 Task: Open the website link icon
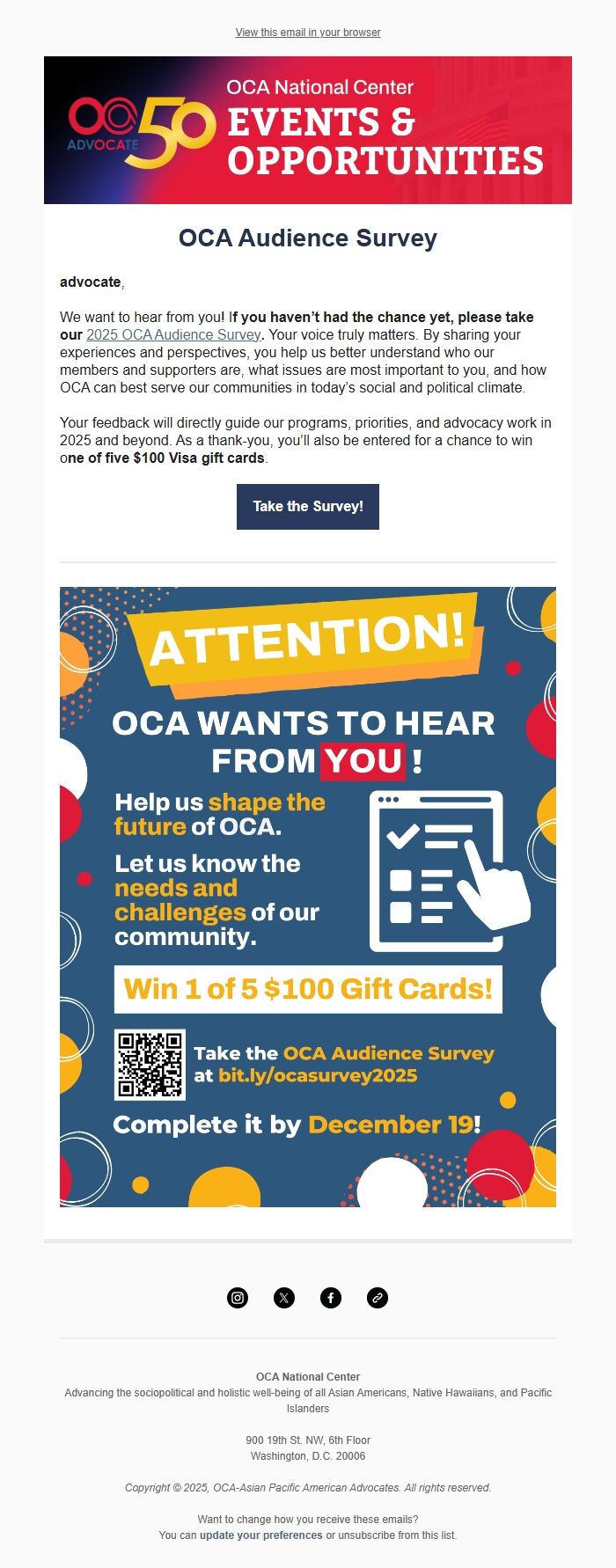coord(378,1298)
